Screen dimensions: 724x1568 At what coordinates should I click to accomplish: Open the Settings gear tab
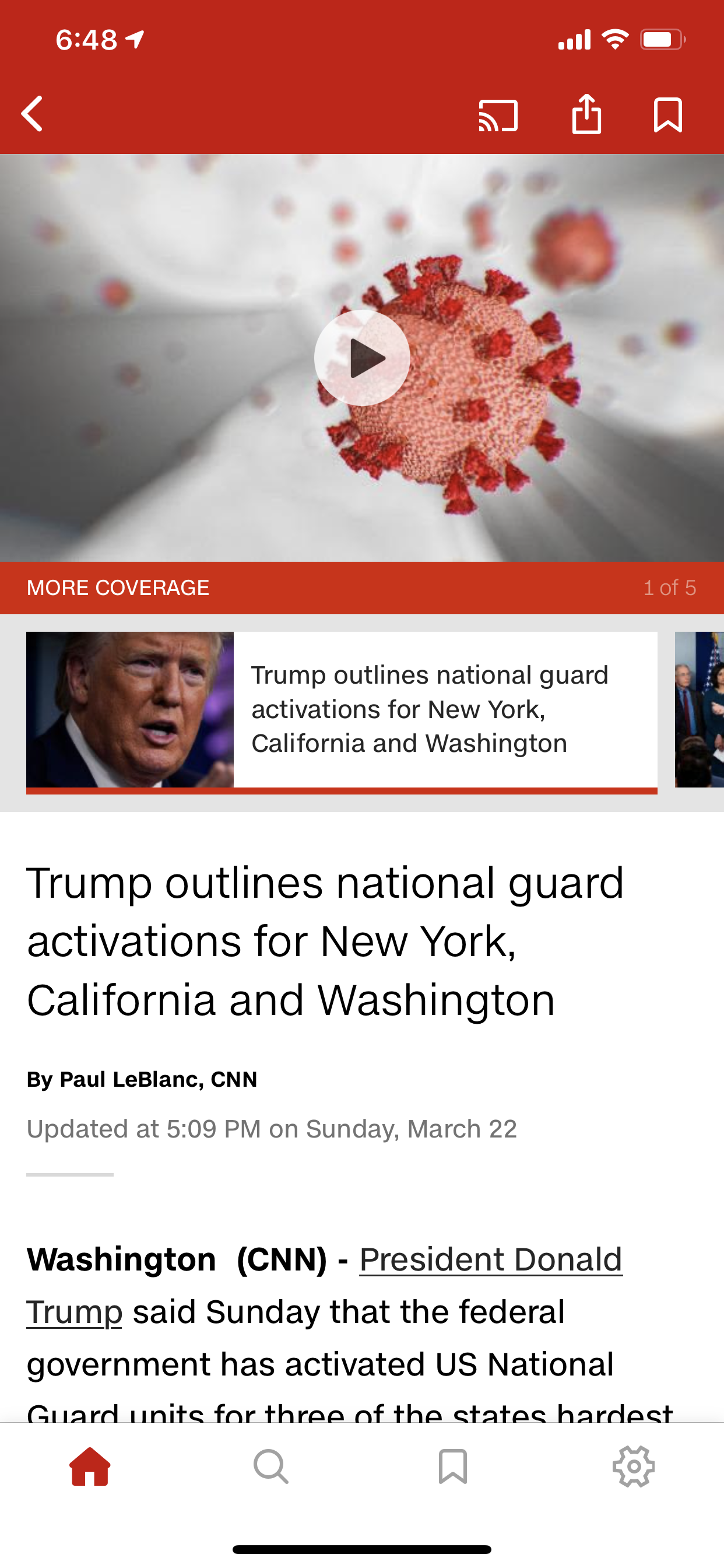pos(633,1467)
